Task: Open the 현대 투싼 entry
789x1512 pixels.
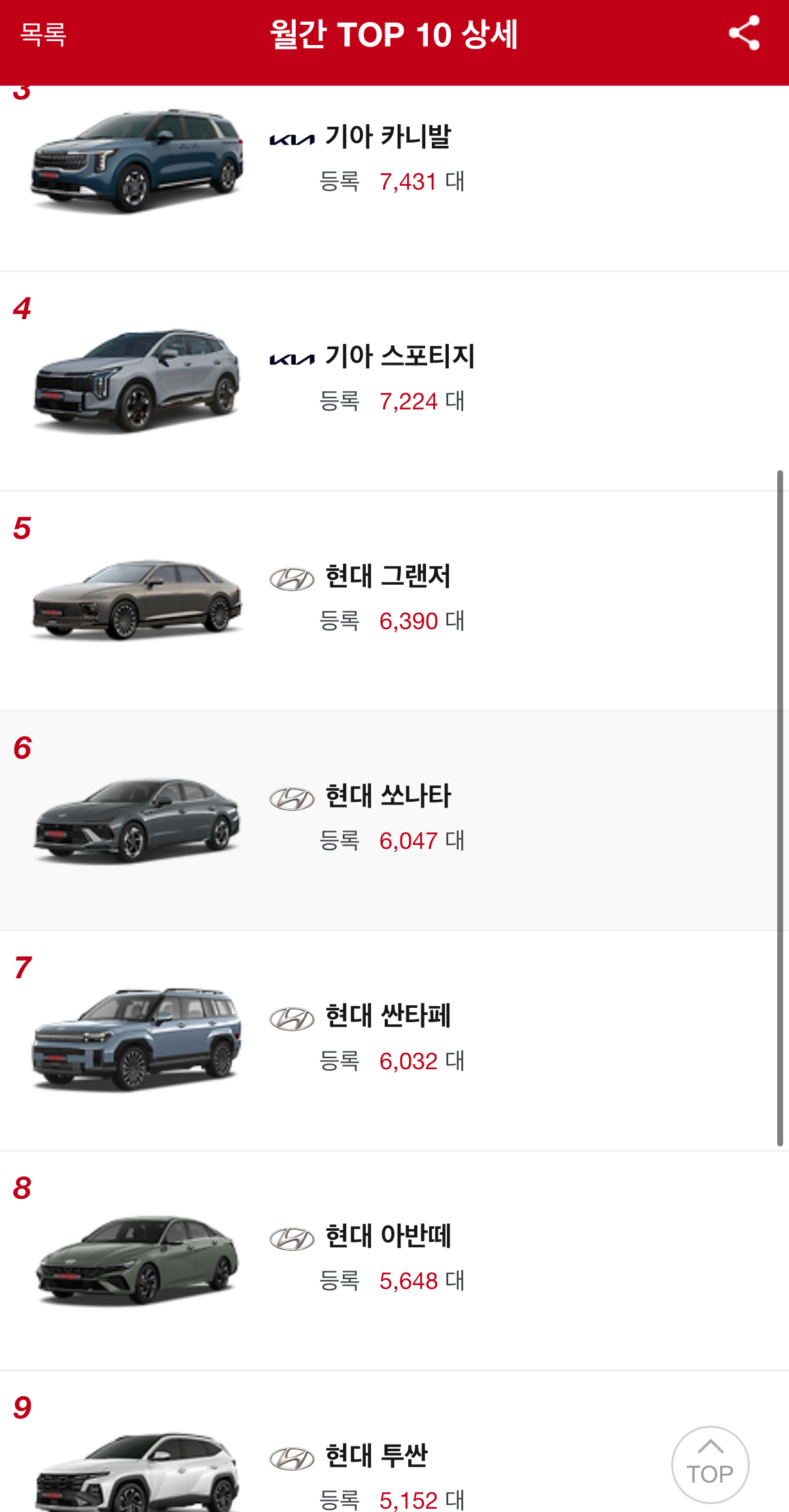Action: 376,1456
